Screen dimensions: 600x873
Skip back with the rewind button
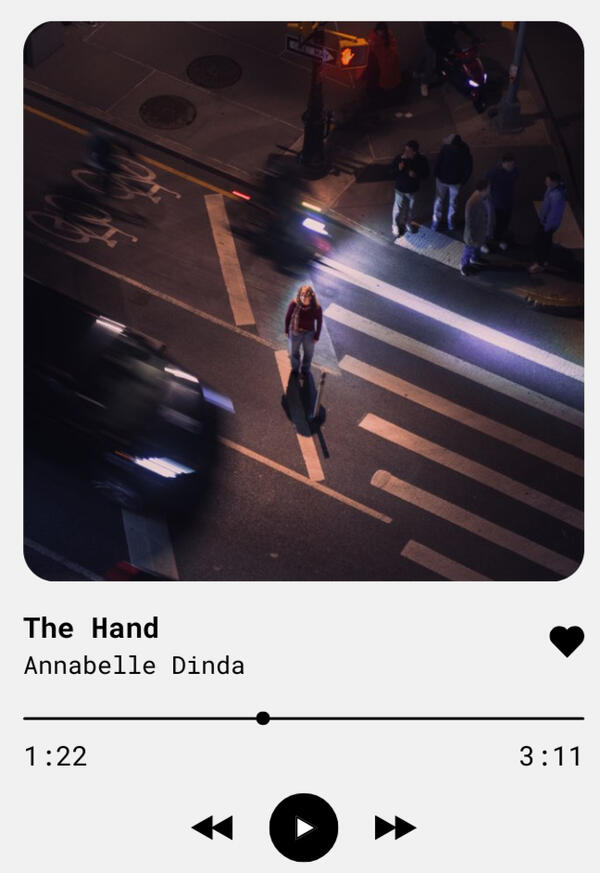click(212, 827)
